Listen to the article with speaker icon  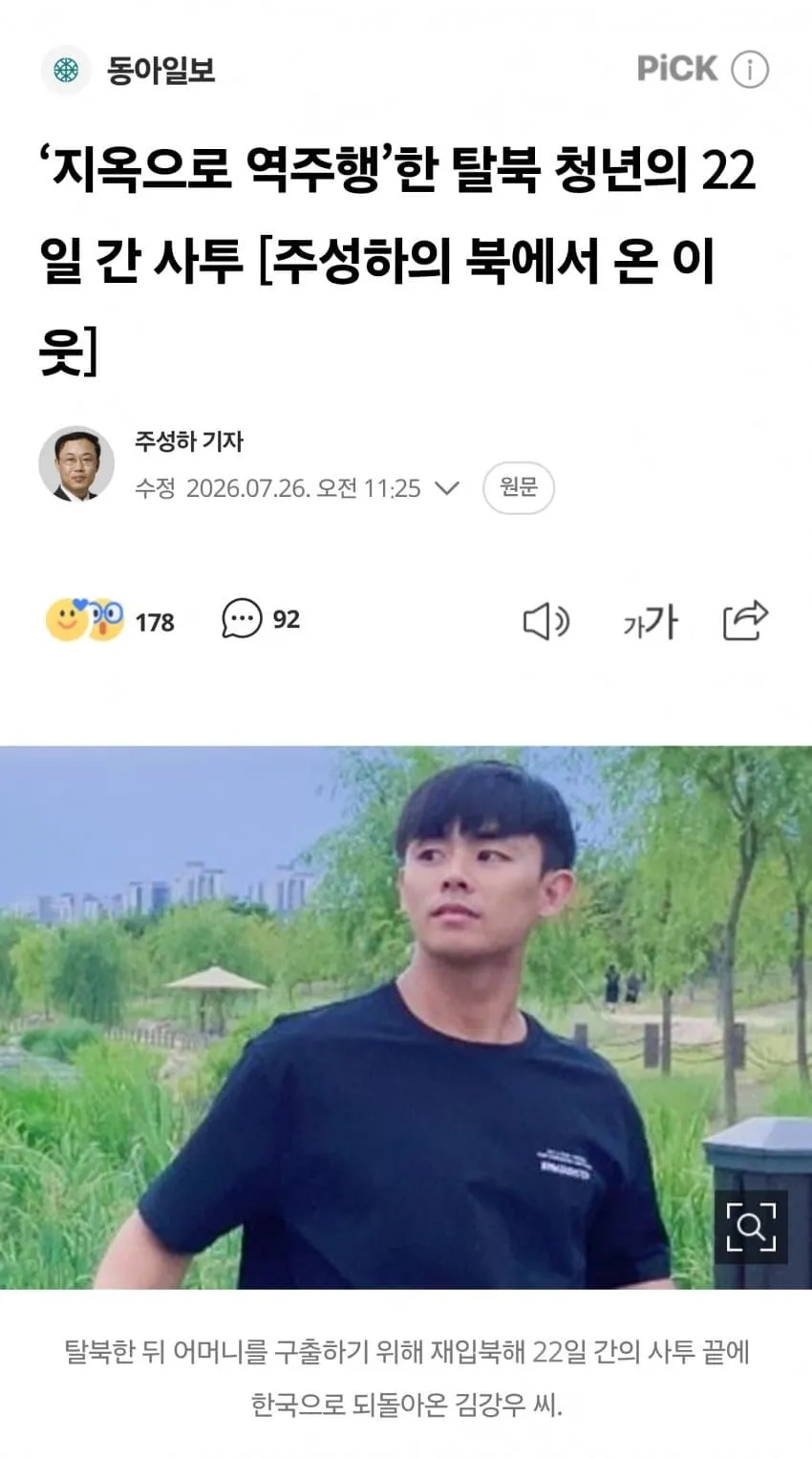click(x=546, y=622)
